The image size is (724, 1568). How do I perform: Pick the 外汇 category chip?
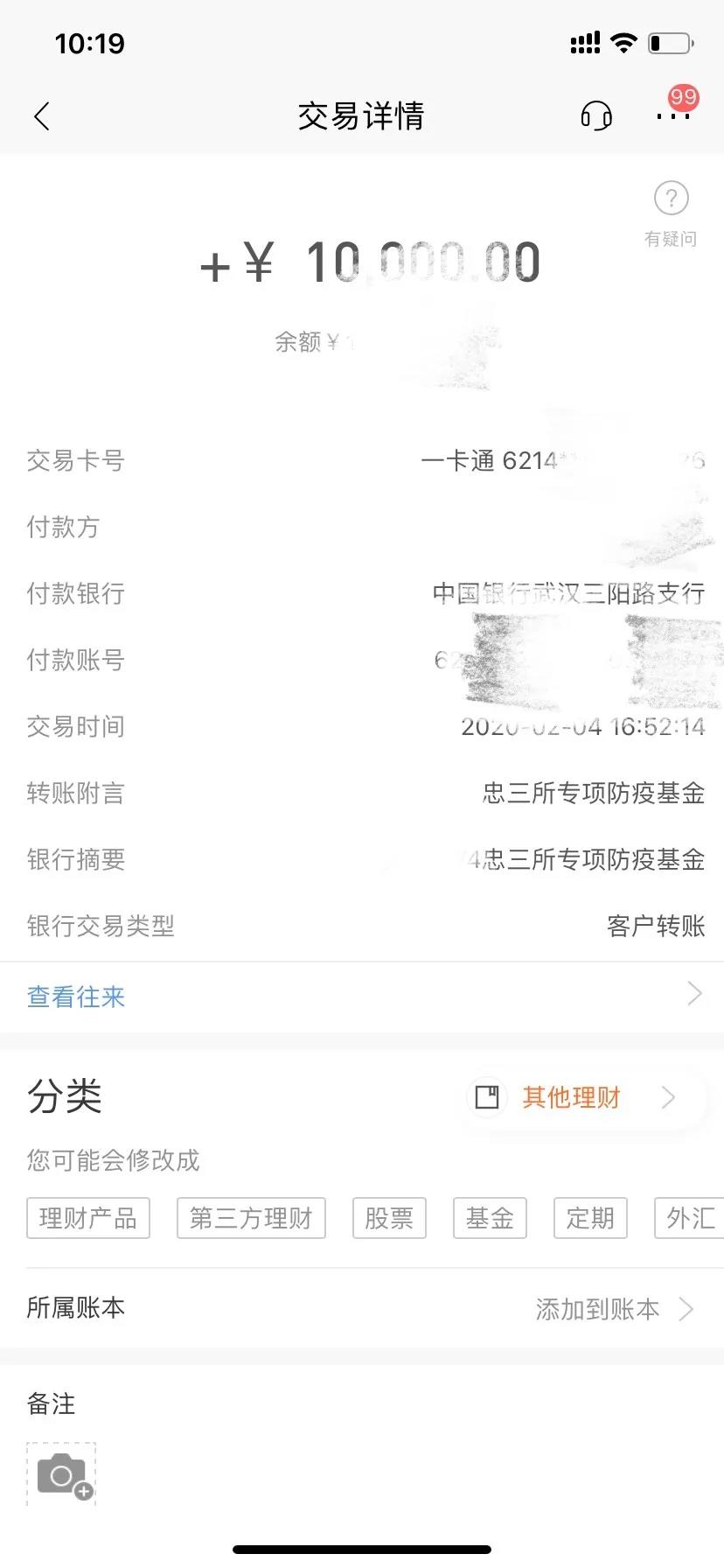coord(690,1218)
